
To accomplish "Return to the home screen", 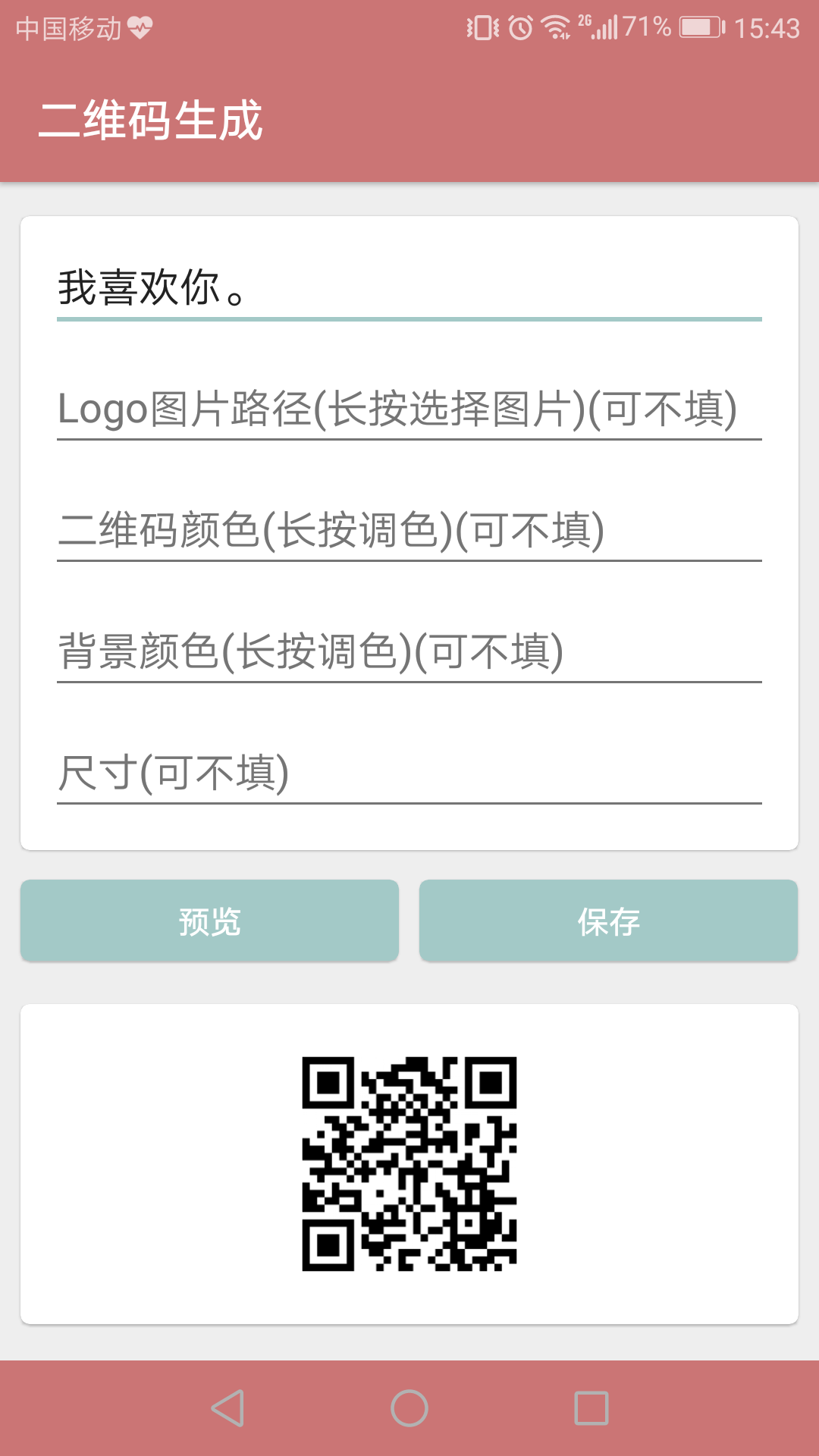I will (x=409, y=1408).
